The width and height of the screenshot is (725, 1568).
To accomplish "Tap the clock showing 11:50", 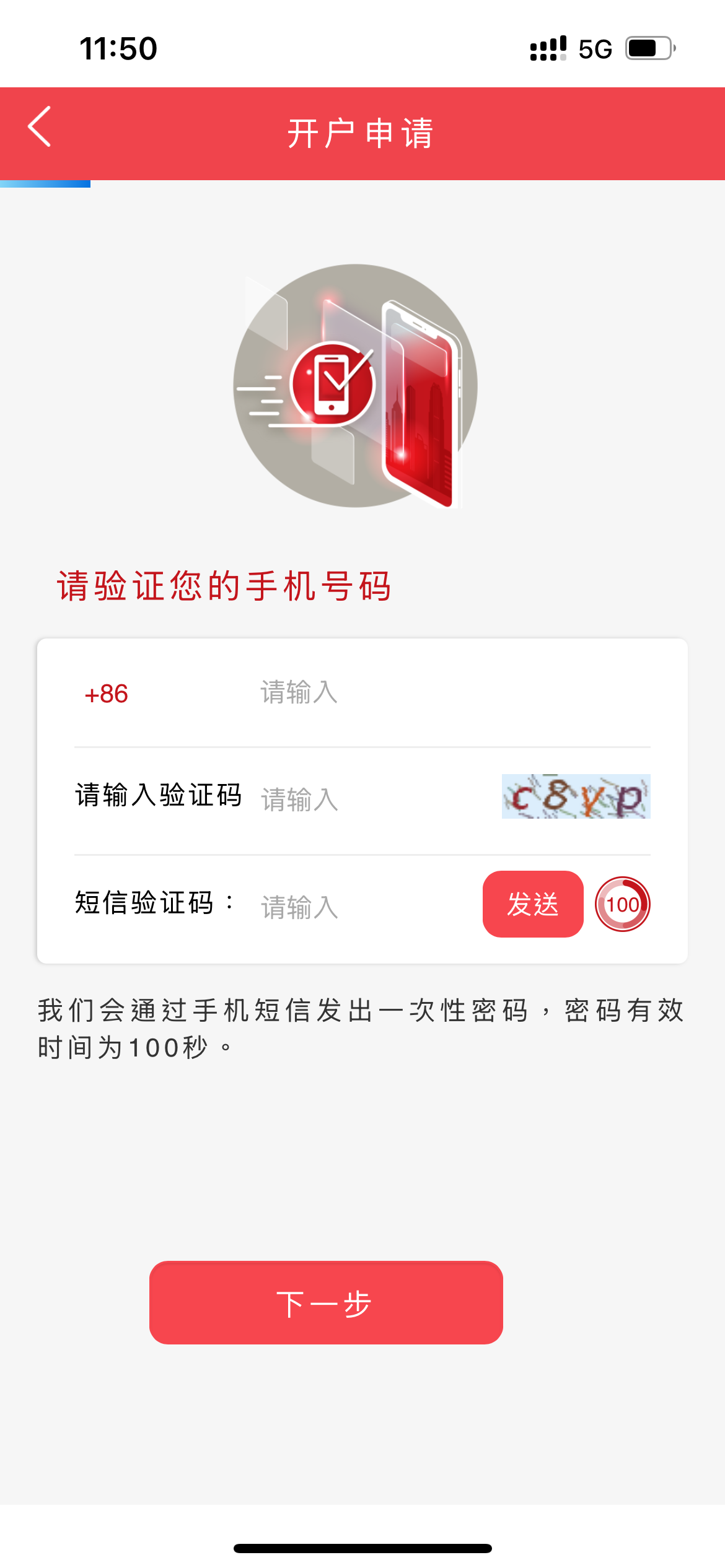I will [120, 48].
